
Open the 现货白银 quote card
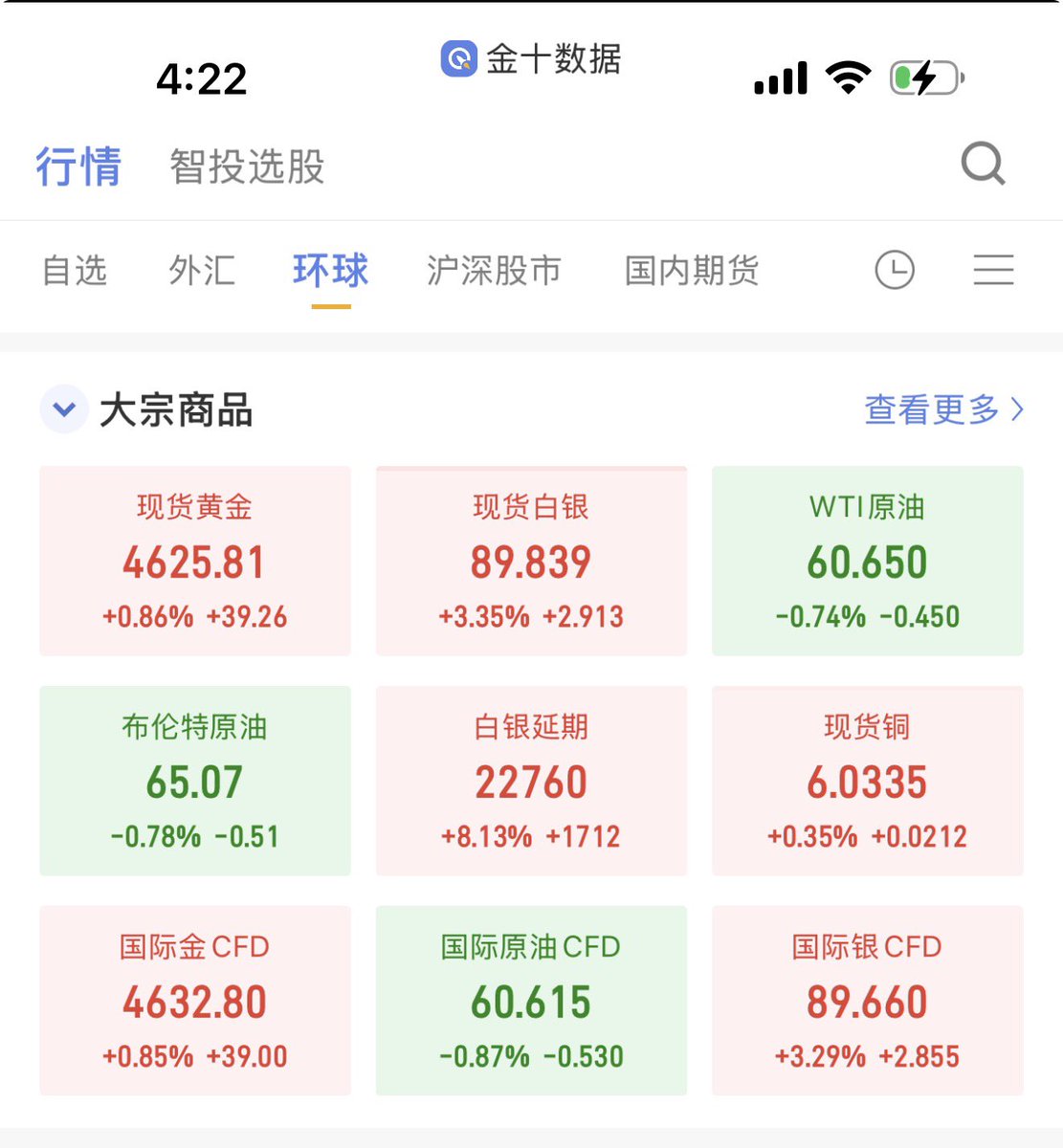pyautogui.click(x=531, y=561)
